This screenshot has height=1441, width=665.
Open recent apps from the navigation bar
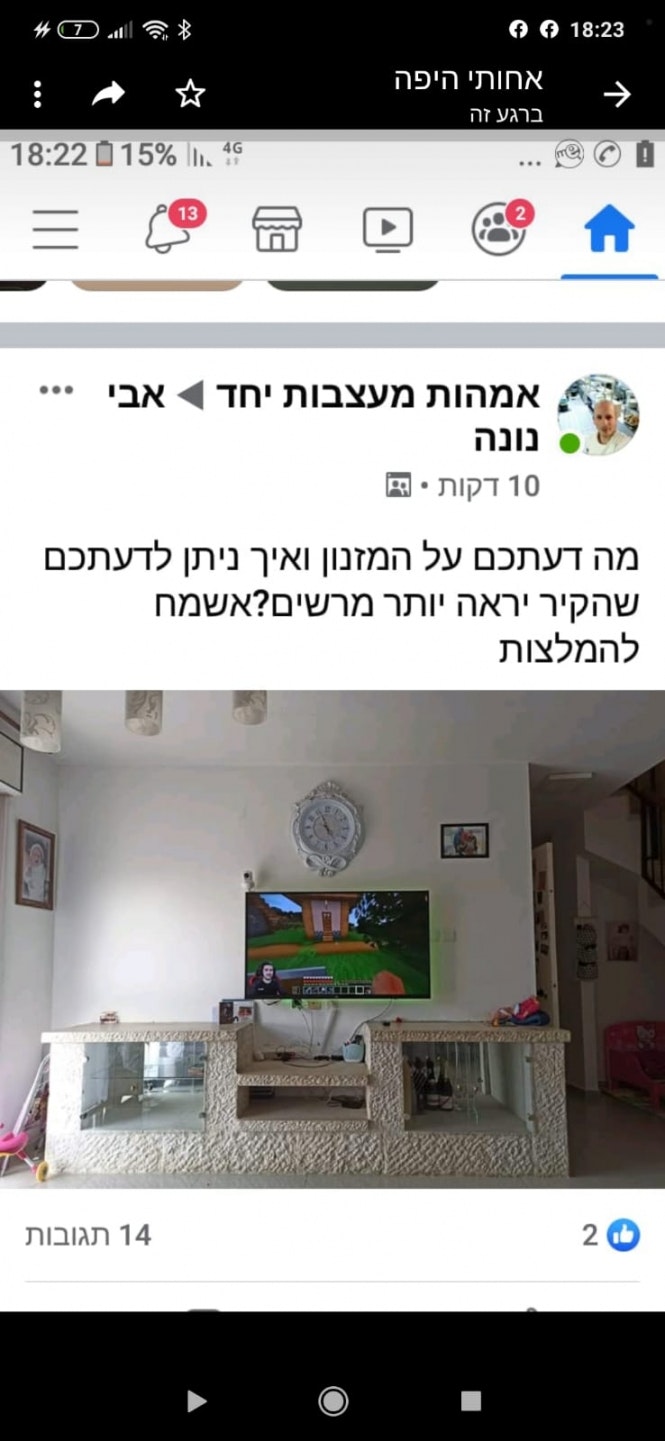[471, 1401]
